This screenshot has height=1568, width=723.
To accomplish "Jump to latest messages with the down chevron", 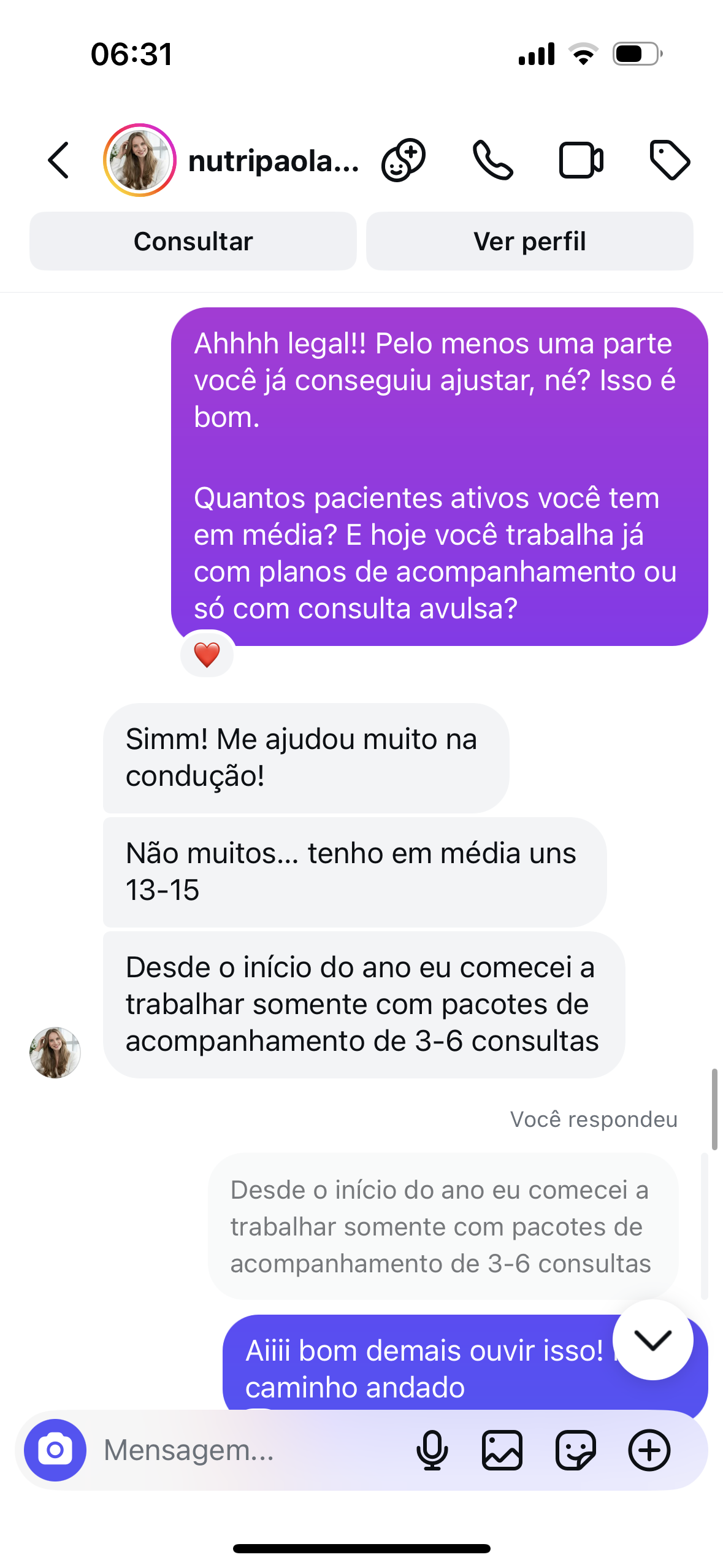I will [x=653, y=1340].
